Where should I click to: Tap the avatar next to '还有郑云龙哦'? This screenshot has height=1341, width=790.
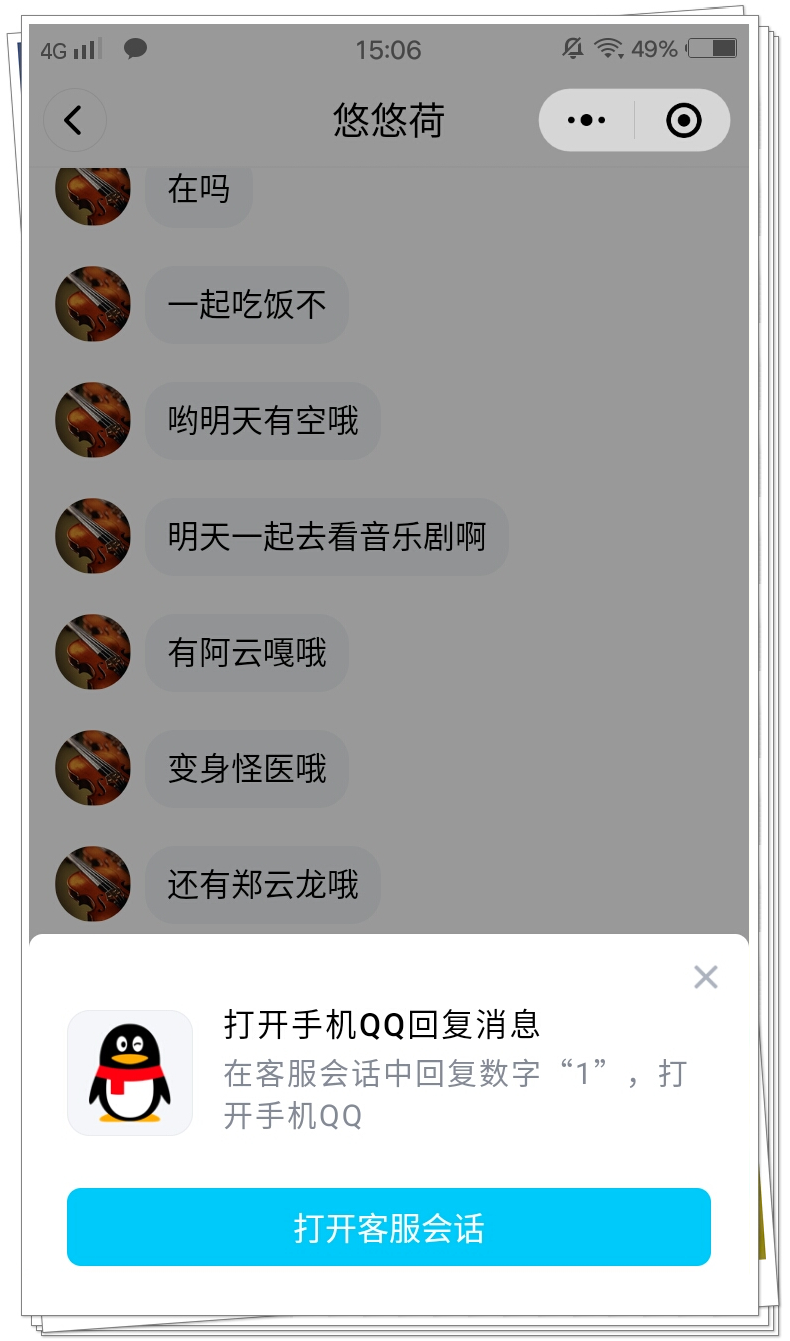(x=92, y=883)
